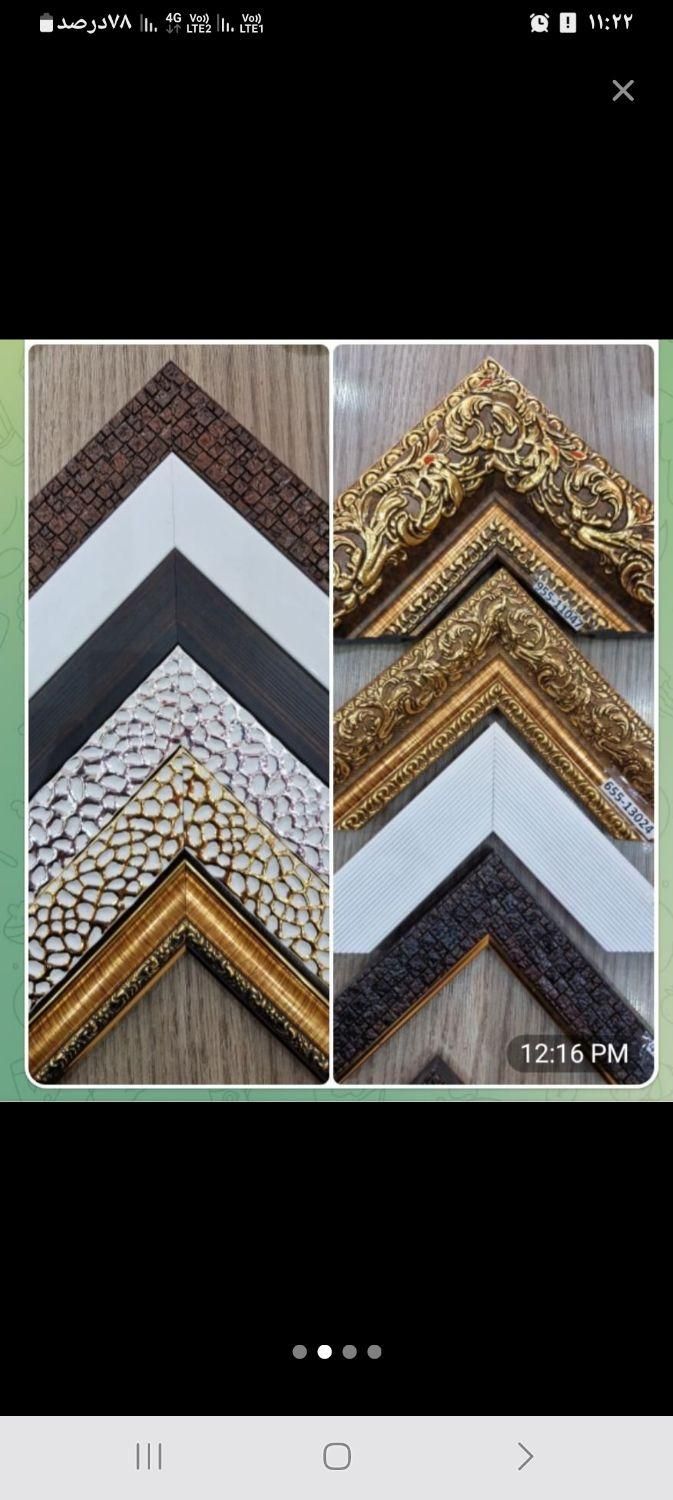This screenshot has width=673, height=1500.
Task: Go to the home screen
Action: (x=337, y=1456)
